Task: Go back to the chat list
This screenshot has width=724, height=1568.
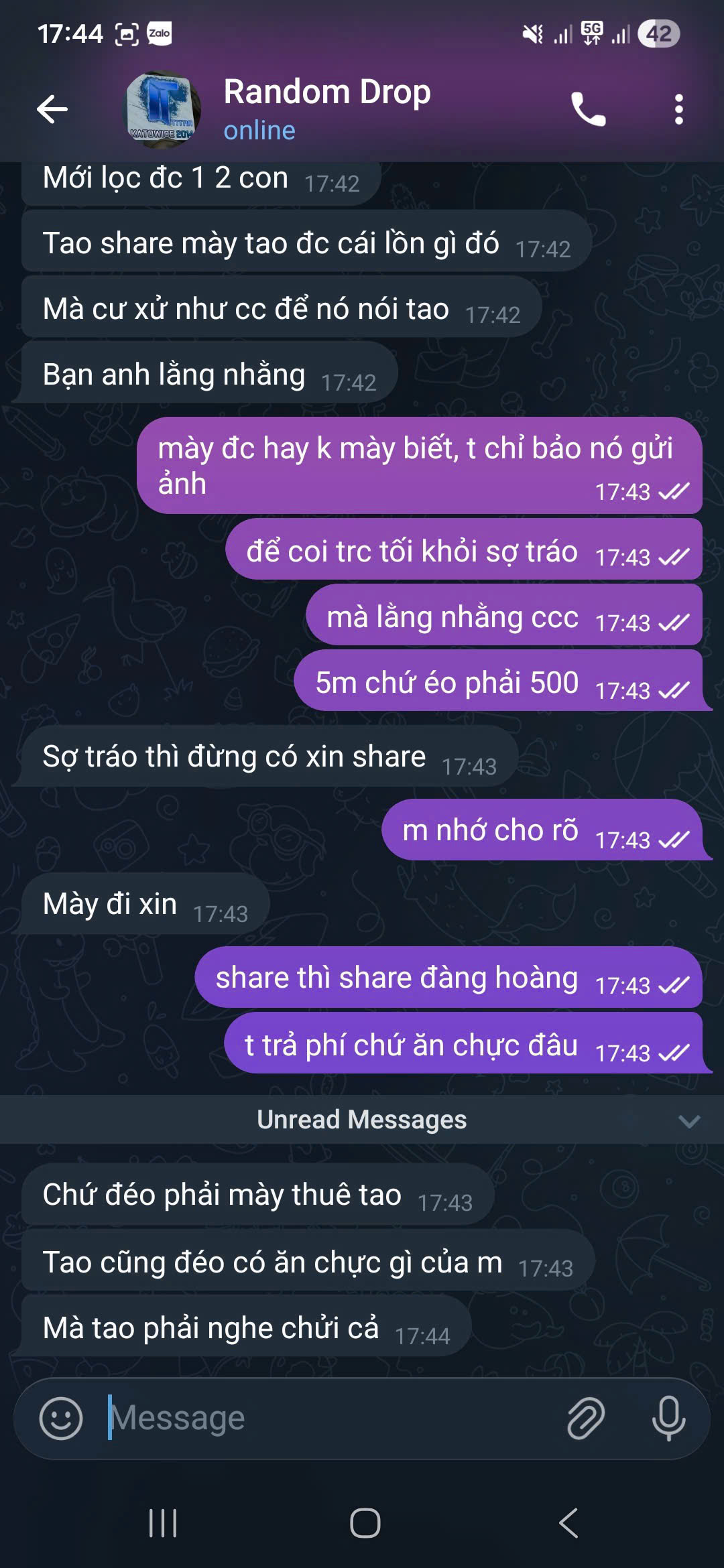Action: (x=52, y=109)
